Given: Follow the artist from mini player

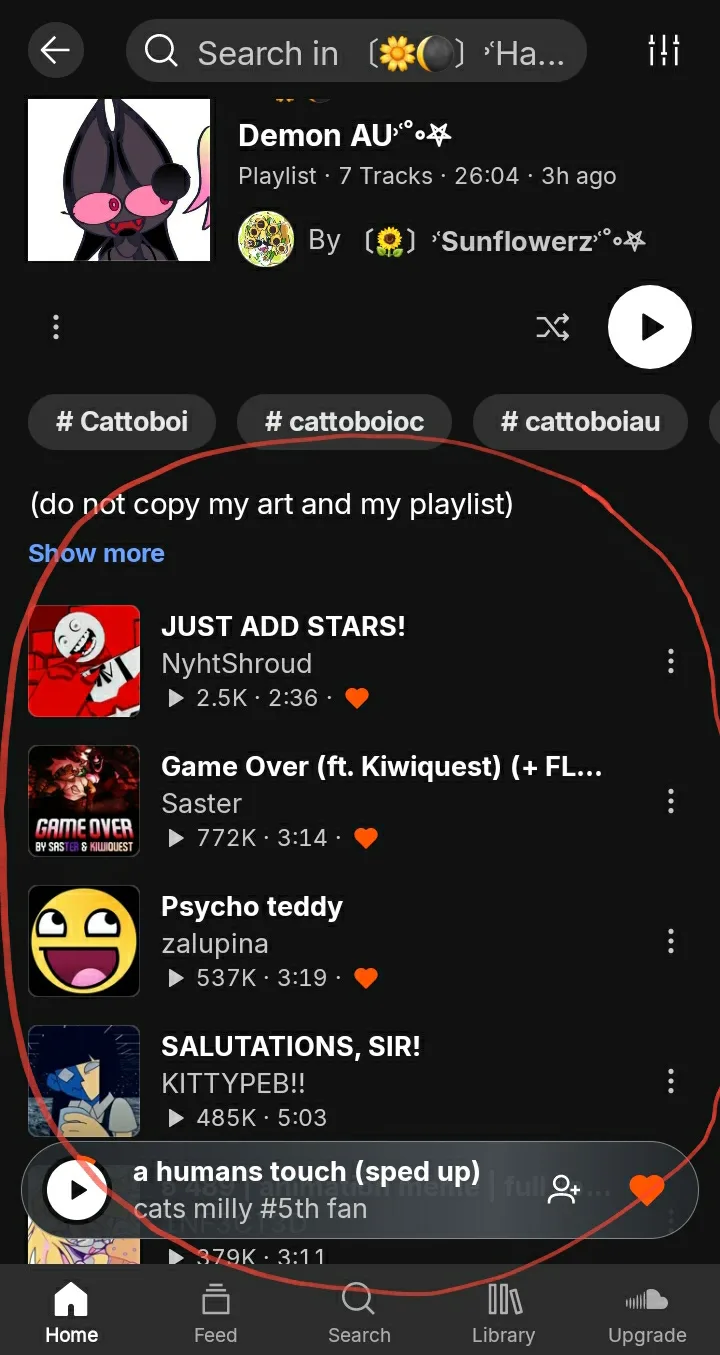Looking at the screenshot, I should (565, 1190).
